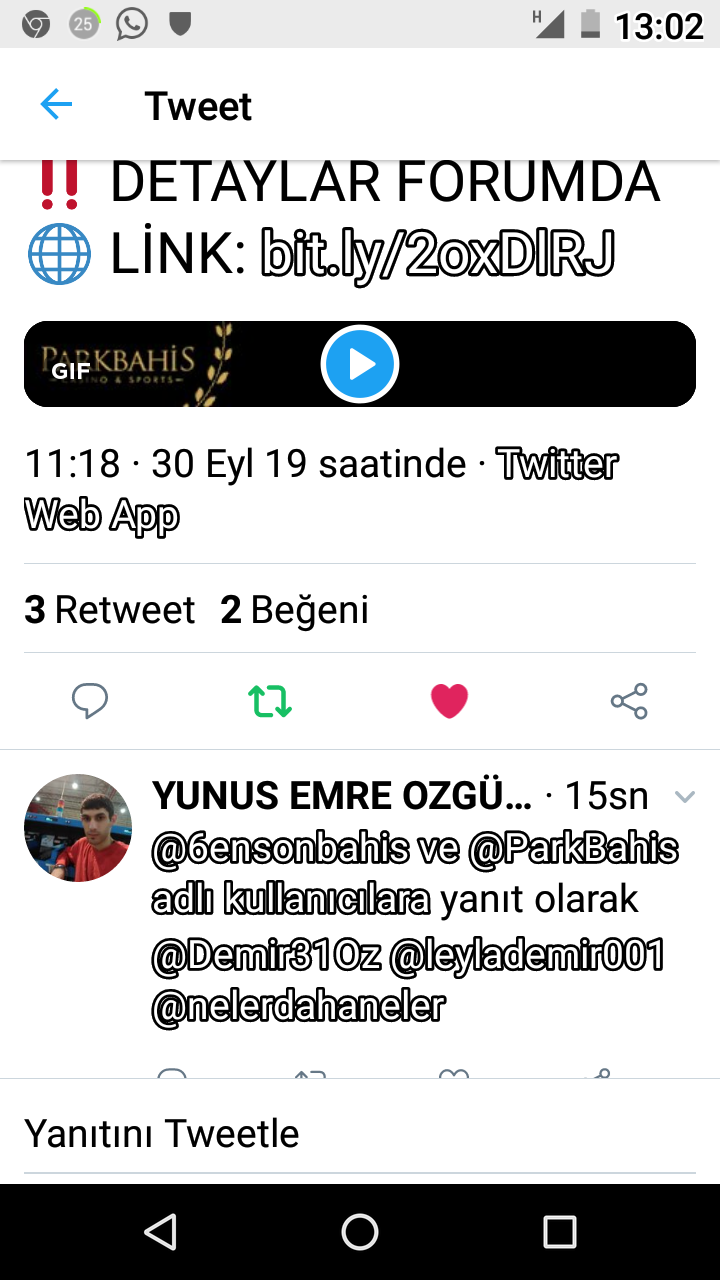This screenshot has height=1280, width=720.
Task: Open the @Demir31Oz mention
Action: [x=267, y=957]
